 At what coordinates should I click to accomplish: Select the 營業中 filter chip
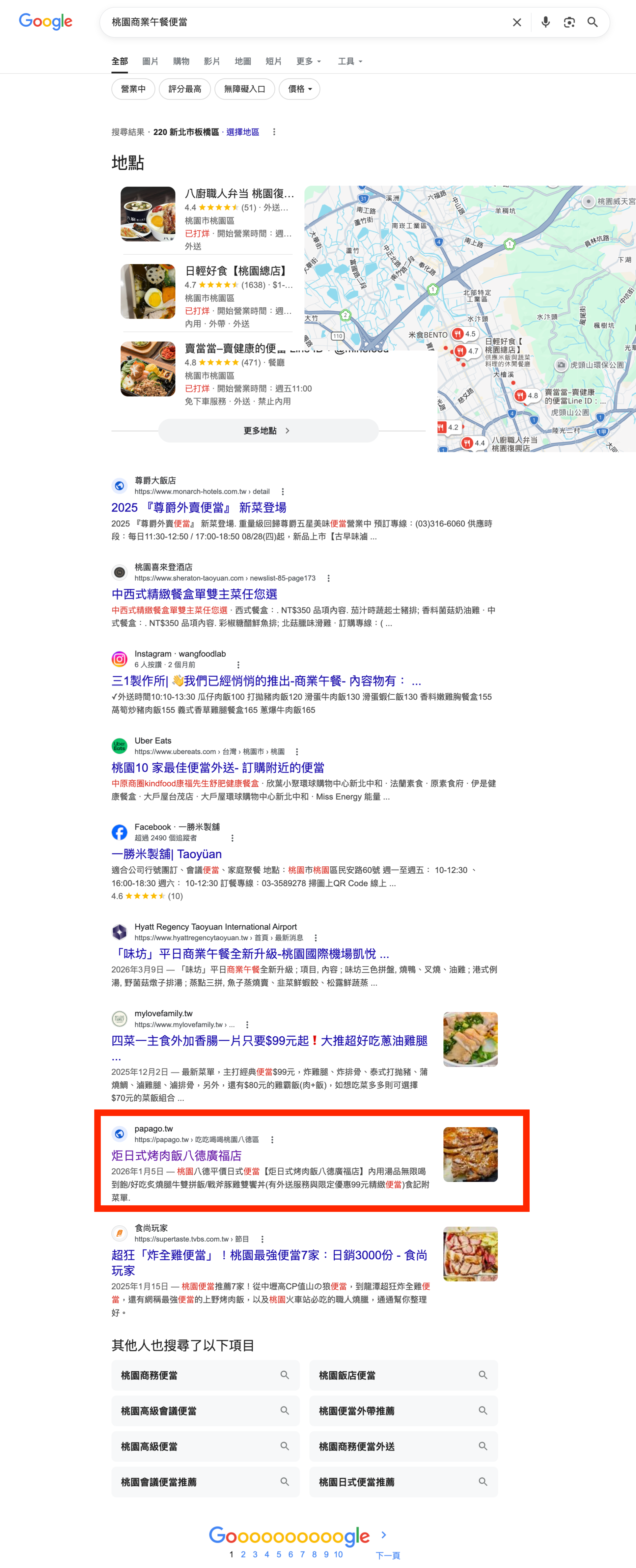coord(133,90)
